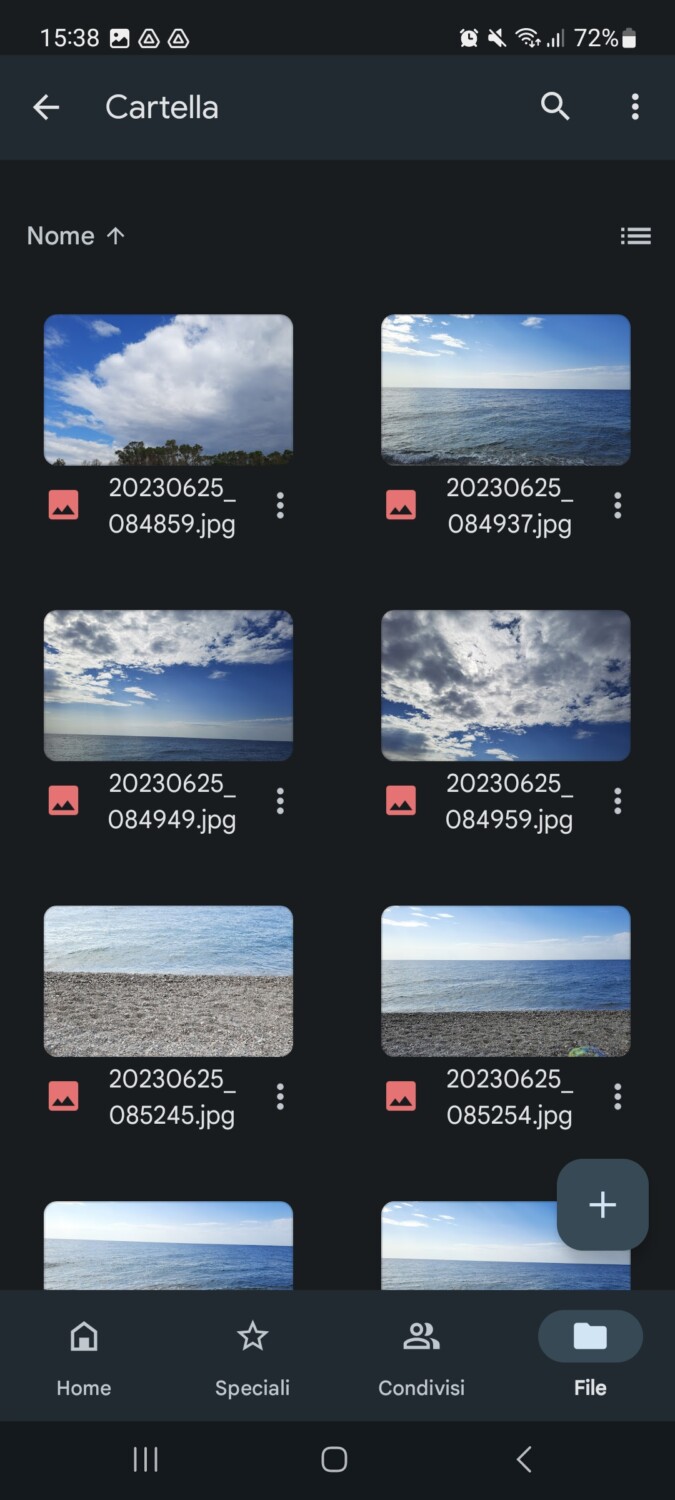Show more options for 20230625_084859.jpg
The image size is (675, 1500).
point(280,506)
